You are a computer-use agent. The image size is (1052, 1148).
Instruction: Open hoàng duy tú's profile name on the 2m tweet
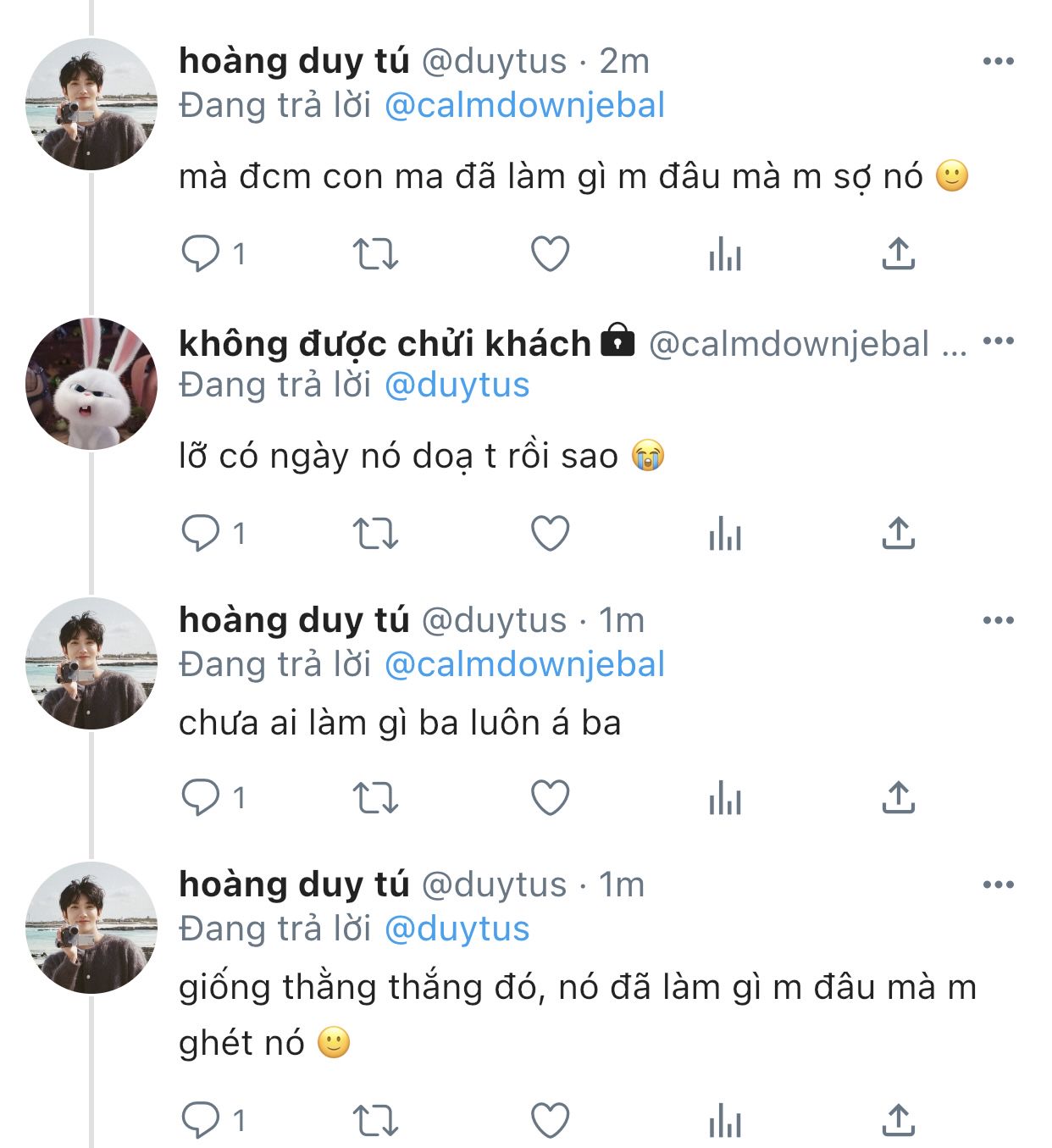point(294,61)
